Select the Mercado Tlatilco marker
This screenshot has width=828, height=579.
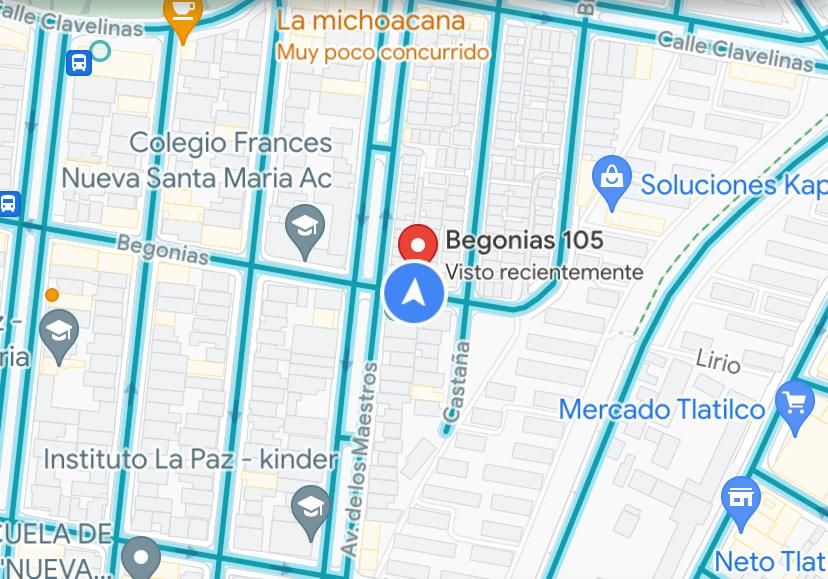point(795,405)
